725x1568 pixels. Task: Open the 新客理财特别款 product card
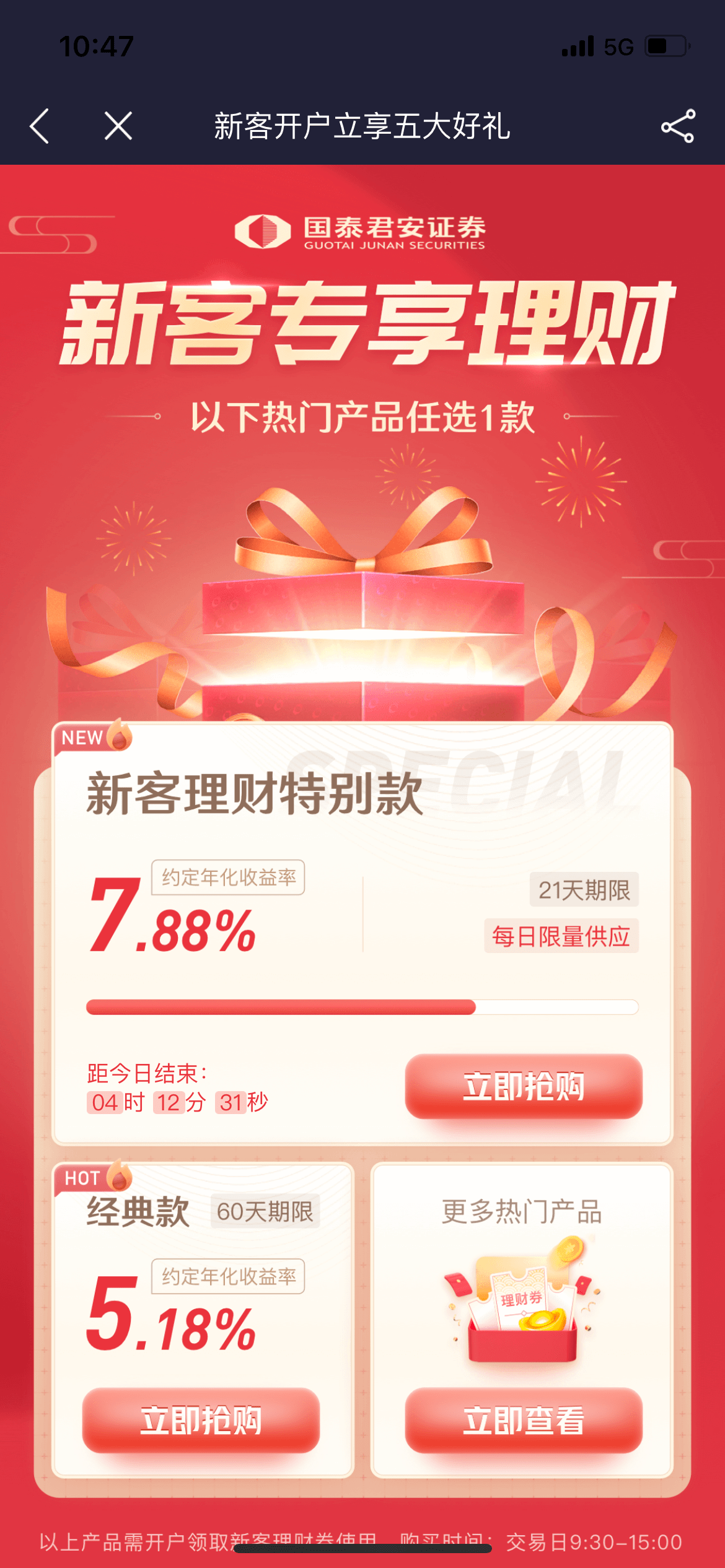[x=254, y=794]
